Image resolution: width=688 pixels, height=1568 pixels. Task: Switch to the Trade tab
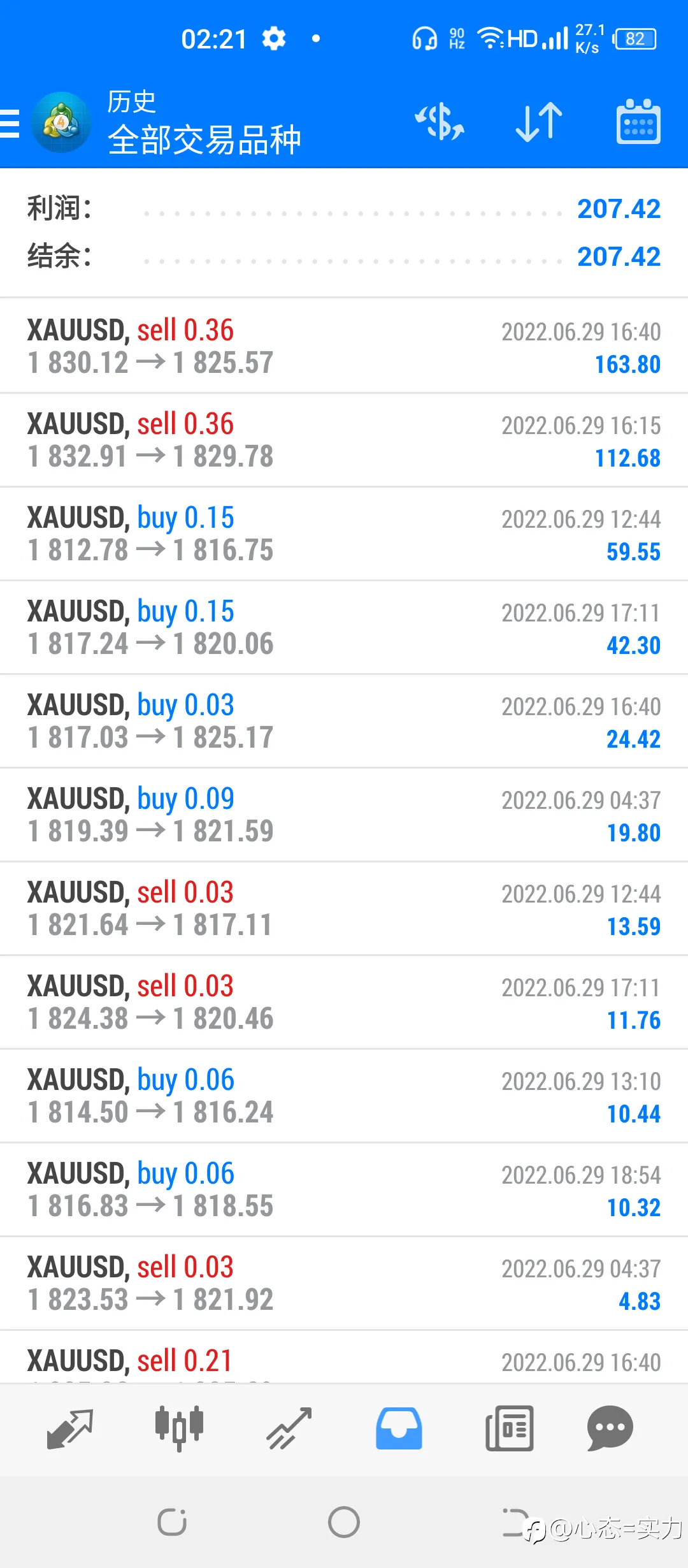[x=289, y=1428]
